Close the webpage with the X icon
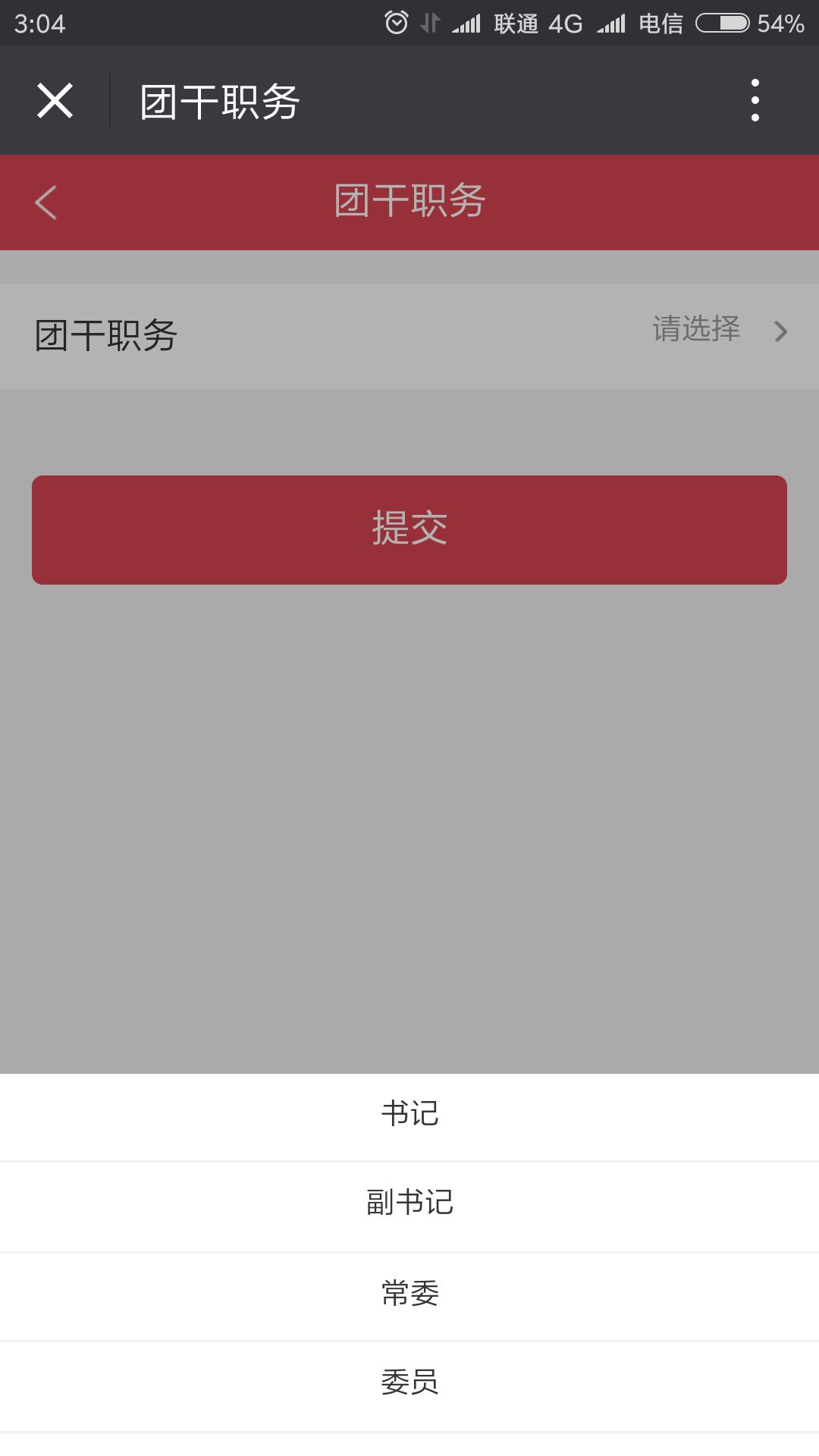The height and width of the screenshot is (1456, 819). 53,100
